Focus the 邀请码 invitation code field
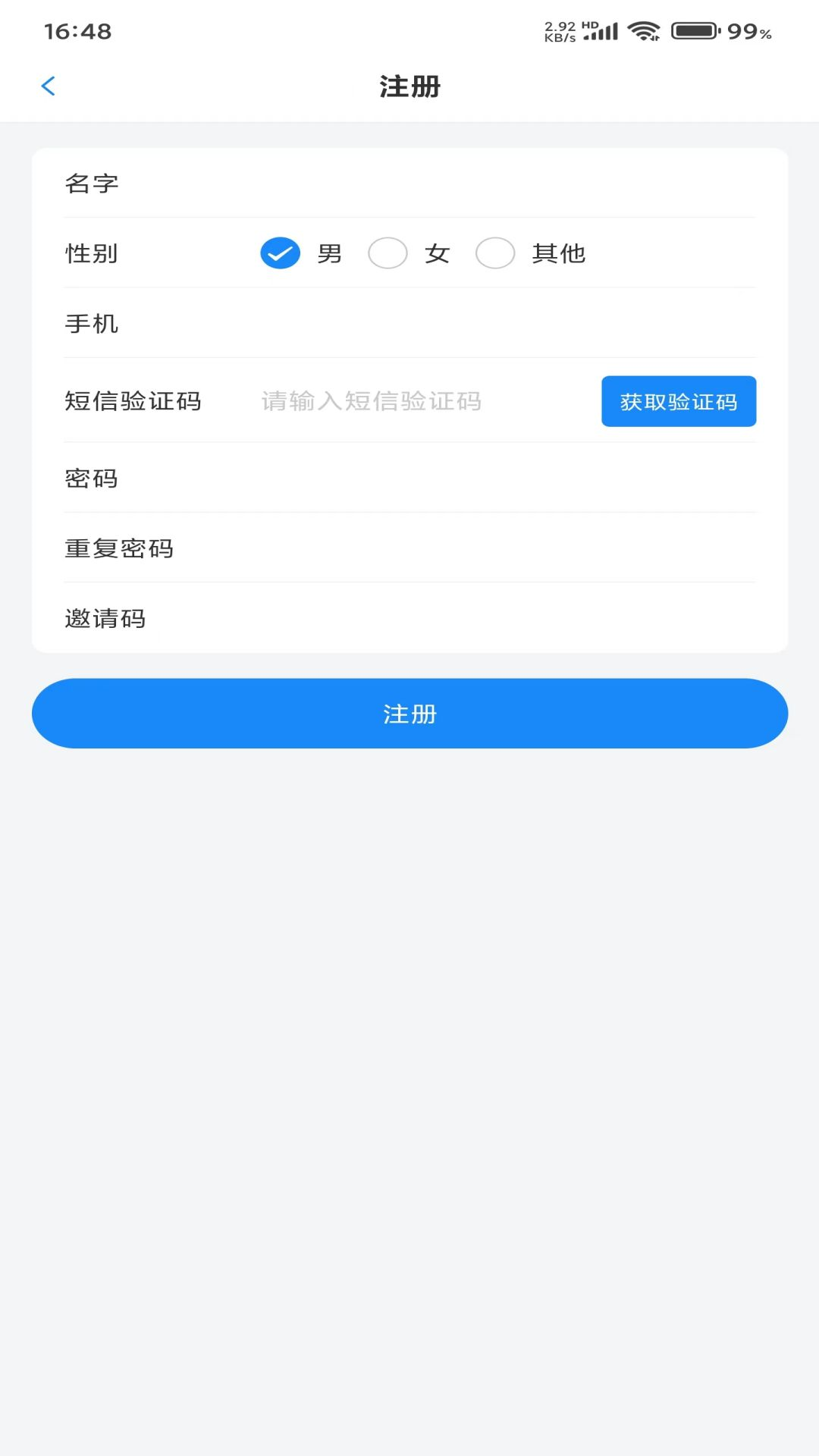This screenshot has height=1456, width=819. 455,619
